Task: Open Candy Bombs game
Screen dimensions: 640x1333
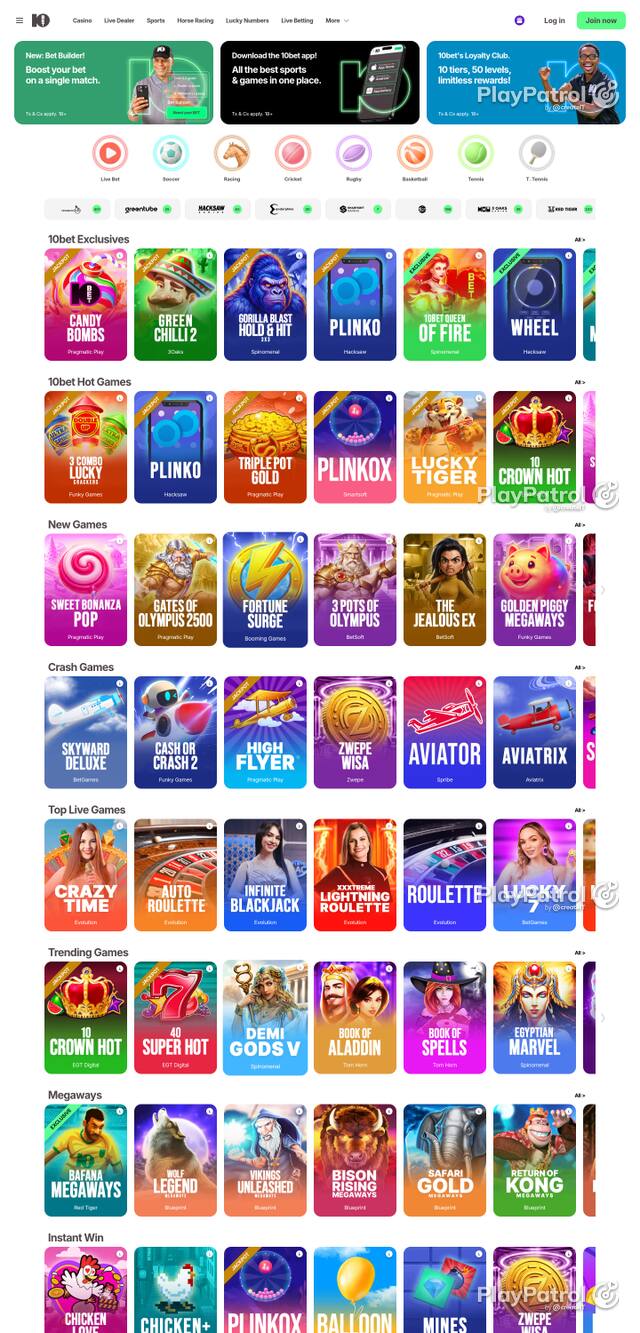Action: coord(86,304)
